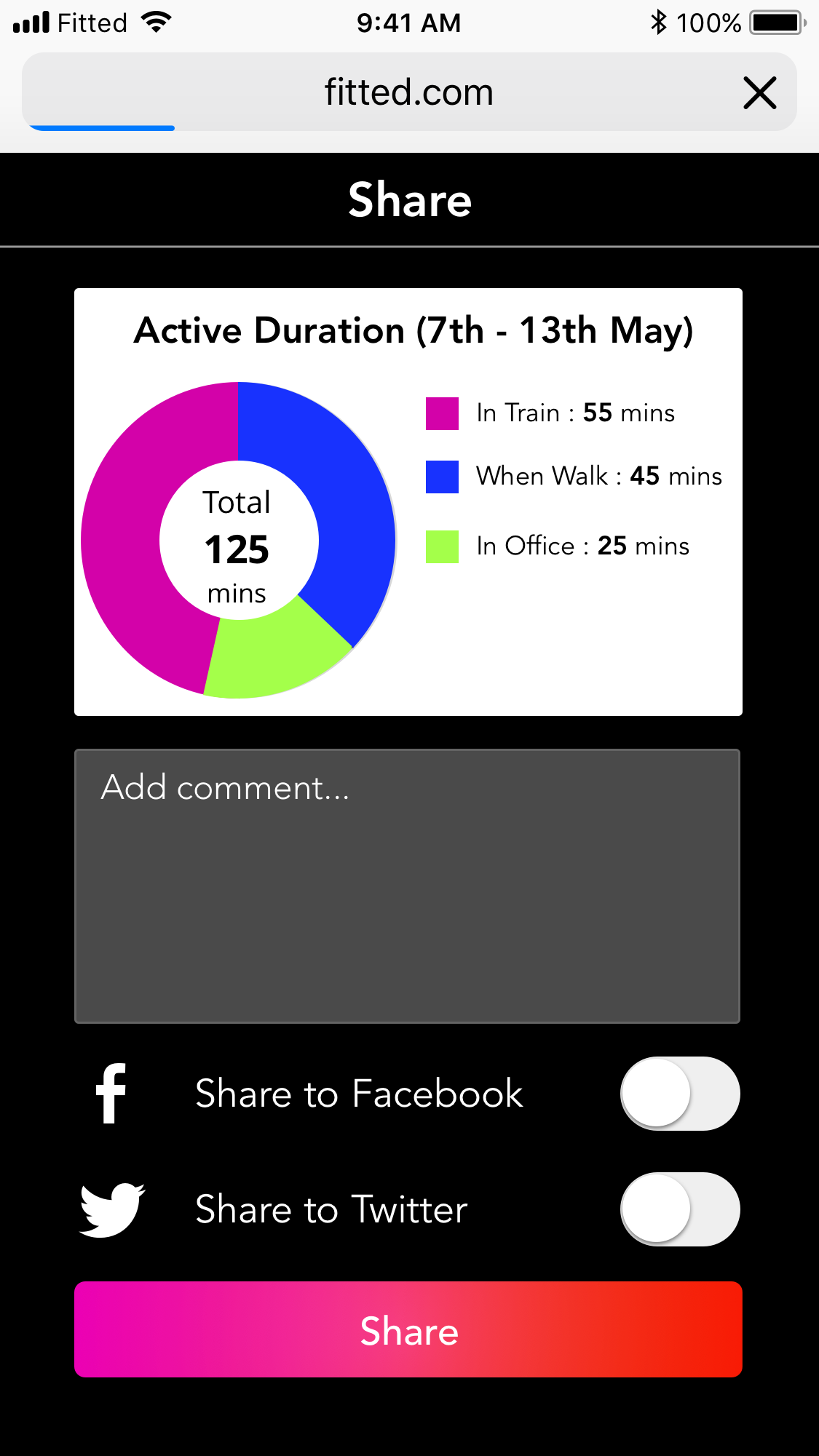Turn on Share to Twitter switch
Screen dimensions: 819x1456
[x=680, y=1209]
